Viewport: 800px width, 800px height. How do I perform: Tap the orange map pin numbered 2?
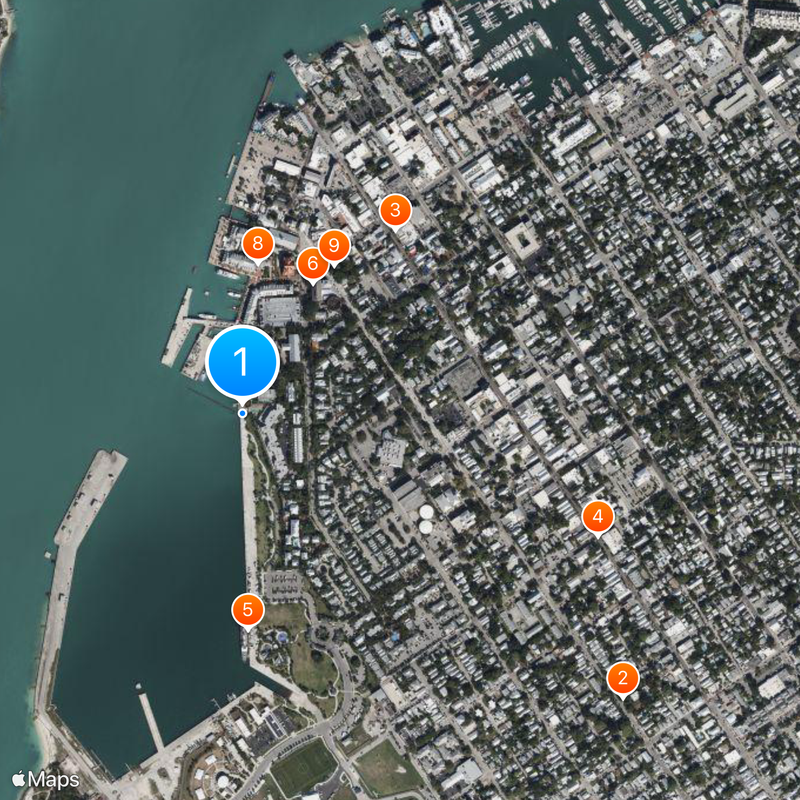[x=622, y=679]
